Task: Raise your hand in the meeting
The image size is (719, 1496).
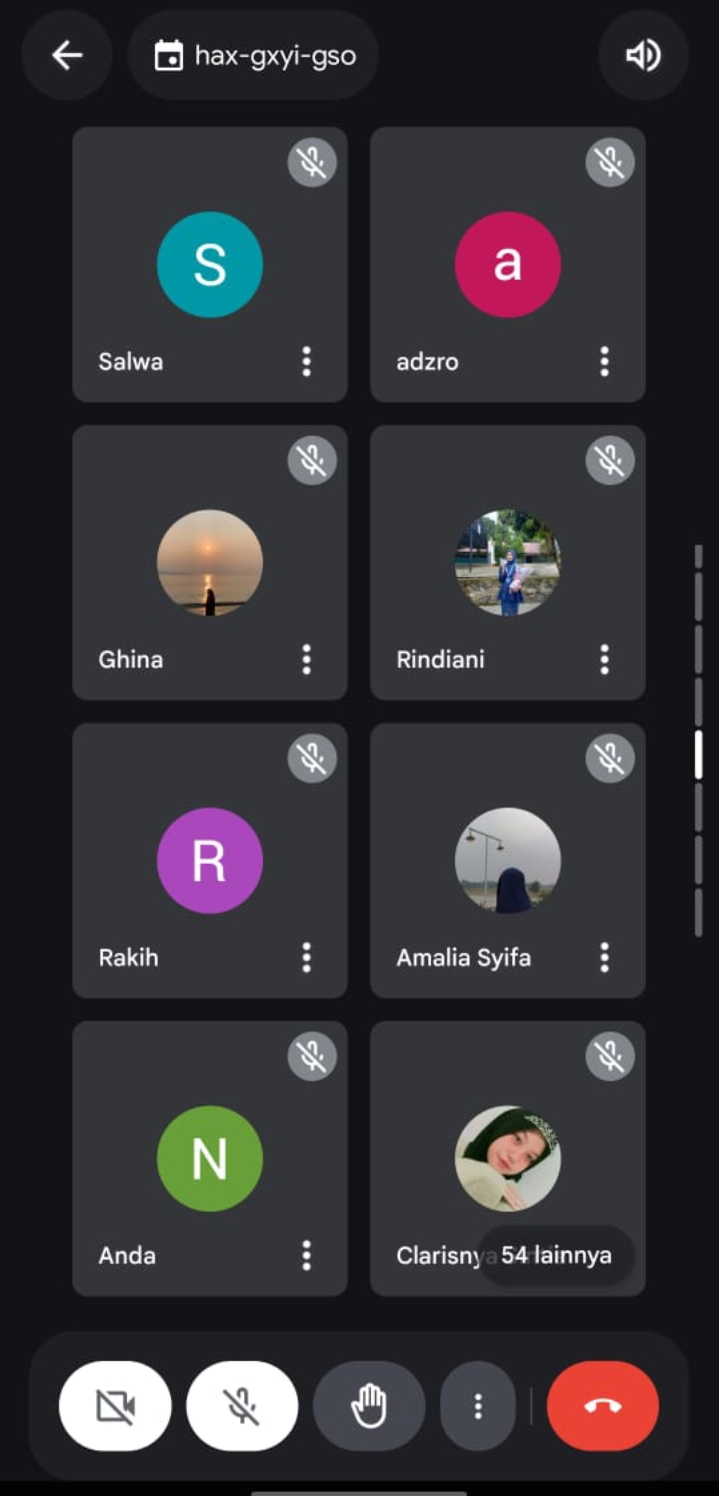Action: pyautogui.click(x=369, y=1407)
